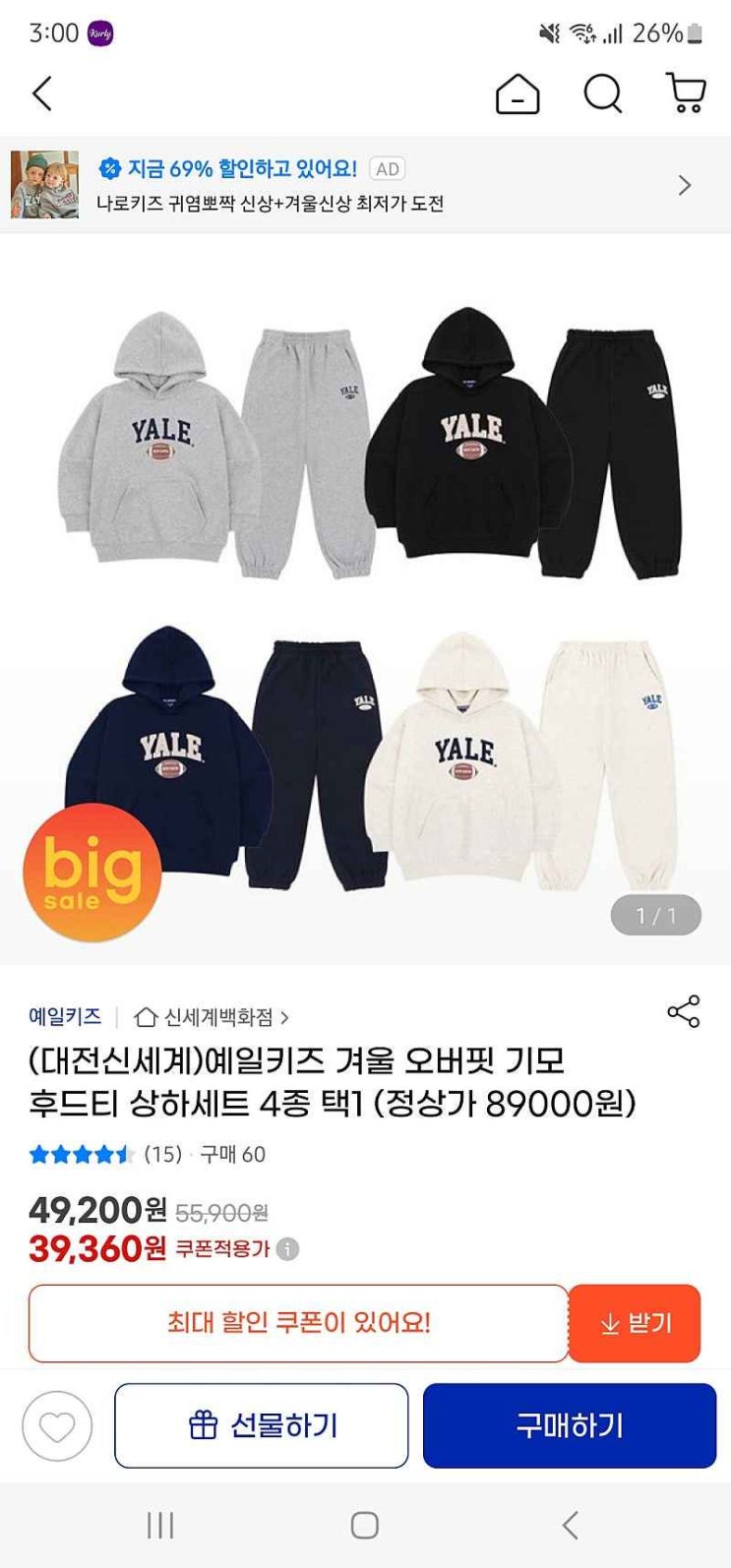Tap the system home button
Viewport: 731px width, 1568px height.
tap(365, 1526)
